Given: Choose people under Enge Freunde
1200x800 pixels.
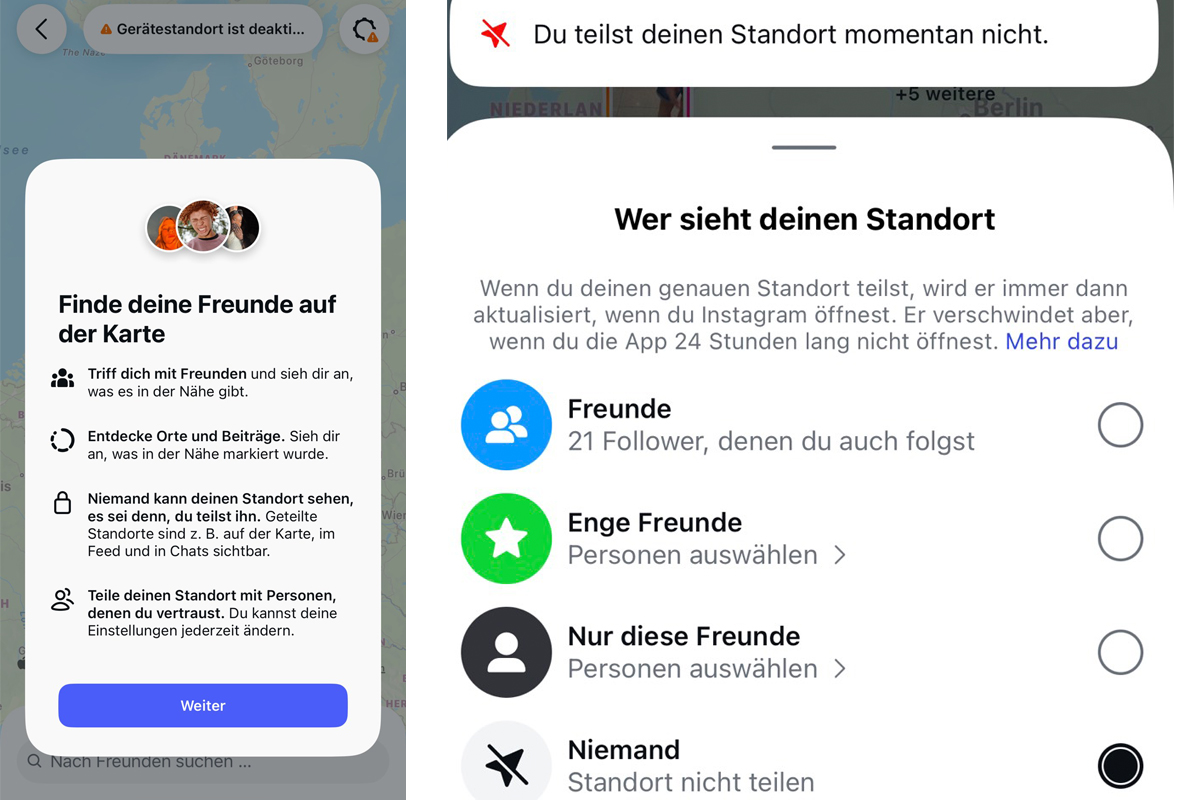Looking at the screenshot, I should coord(706,555).
